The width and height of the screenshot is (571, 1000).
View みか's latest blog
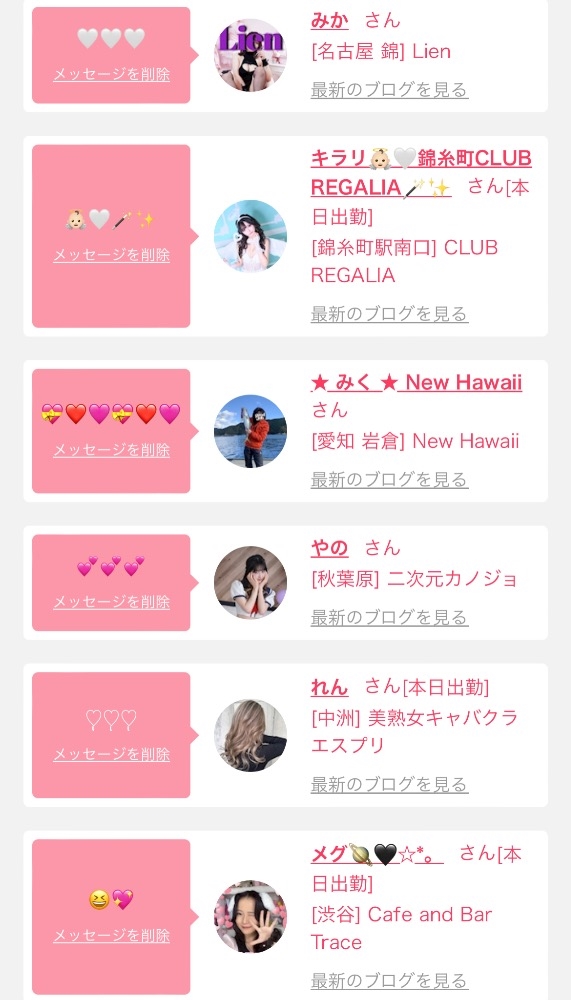tap(389, 90)
